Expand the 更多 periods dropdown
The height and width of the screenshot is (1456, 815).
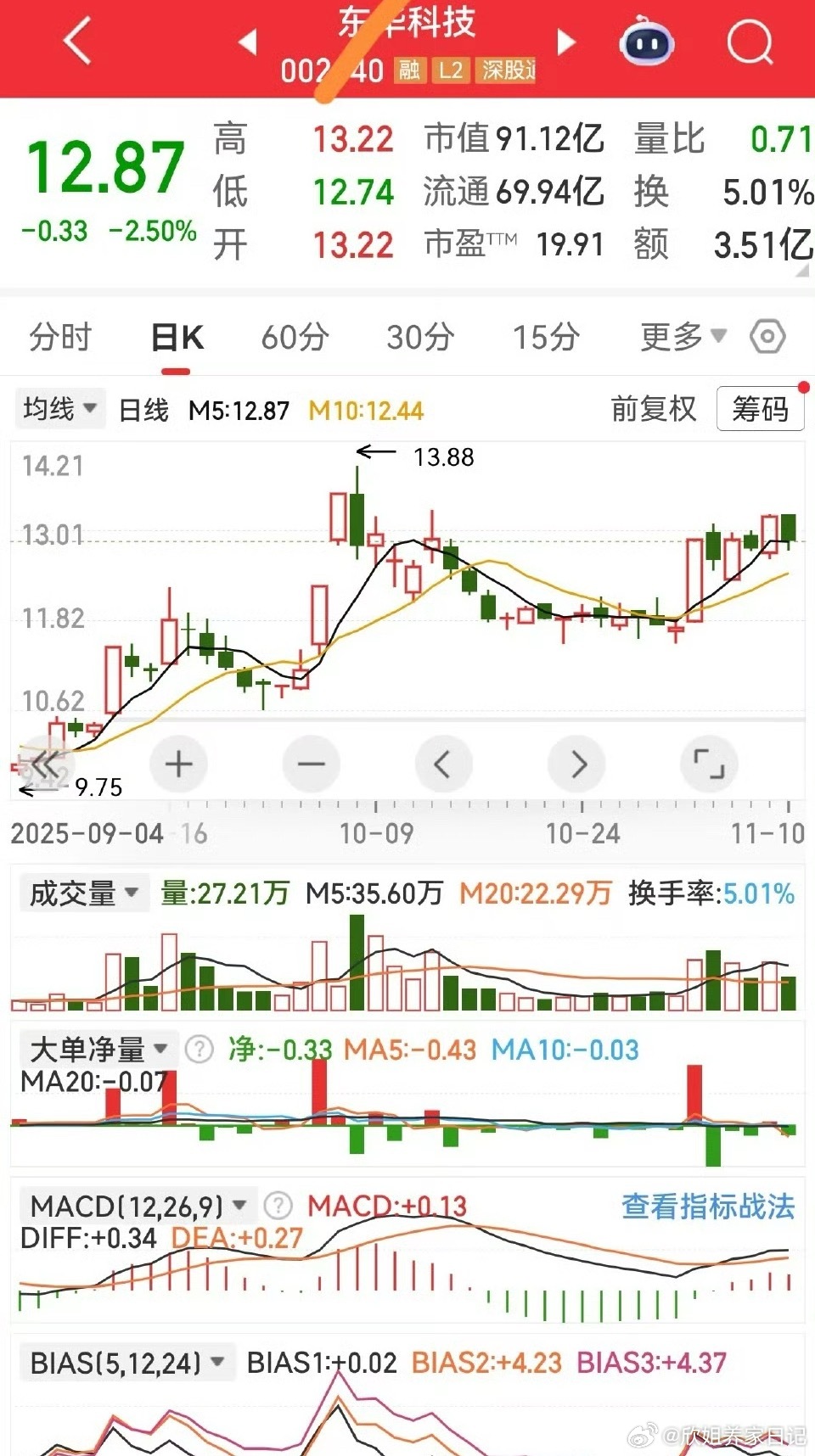(x=683, y=338)
